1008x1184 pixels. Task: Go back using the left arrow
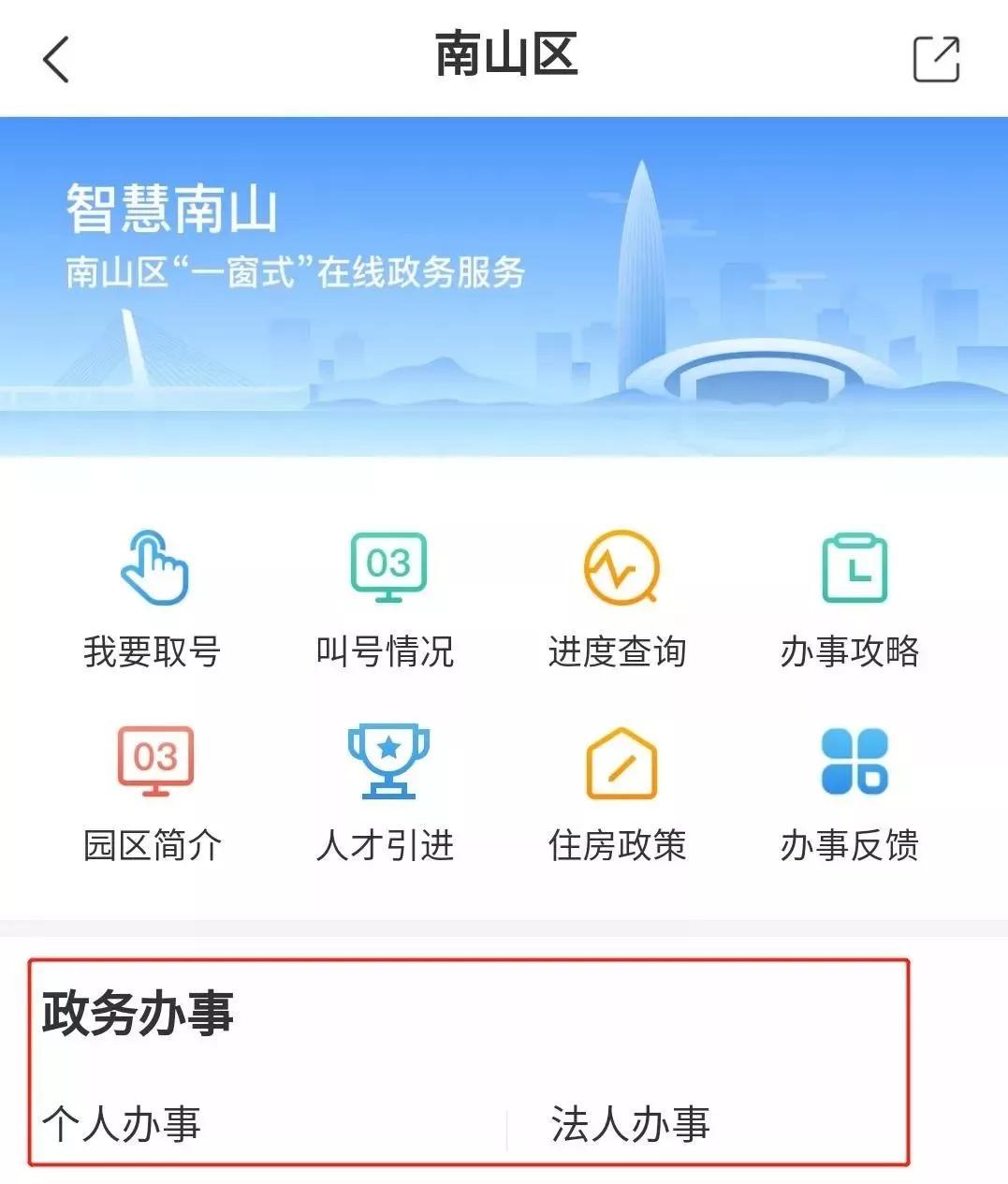[x=54, y=56]
